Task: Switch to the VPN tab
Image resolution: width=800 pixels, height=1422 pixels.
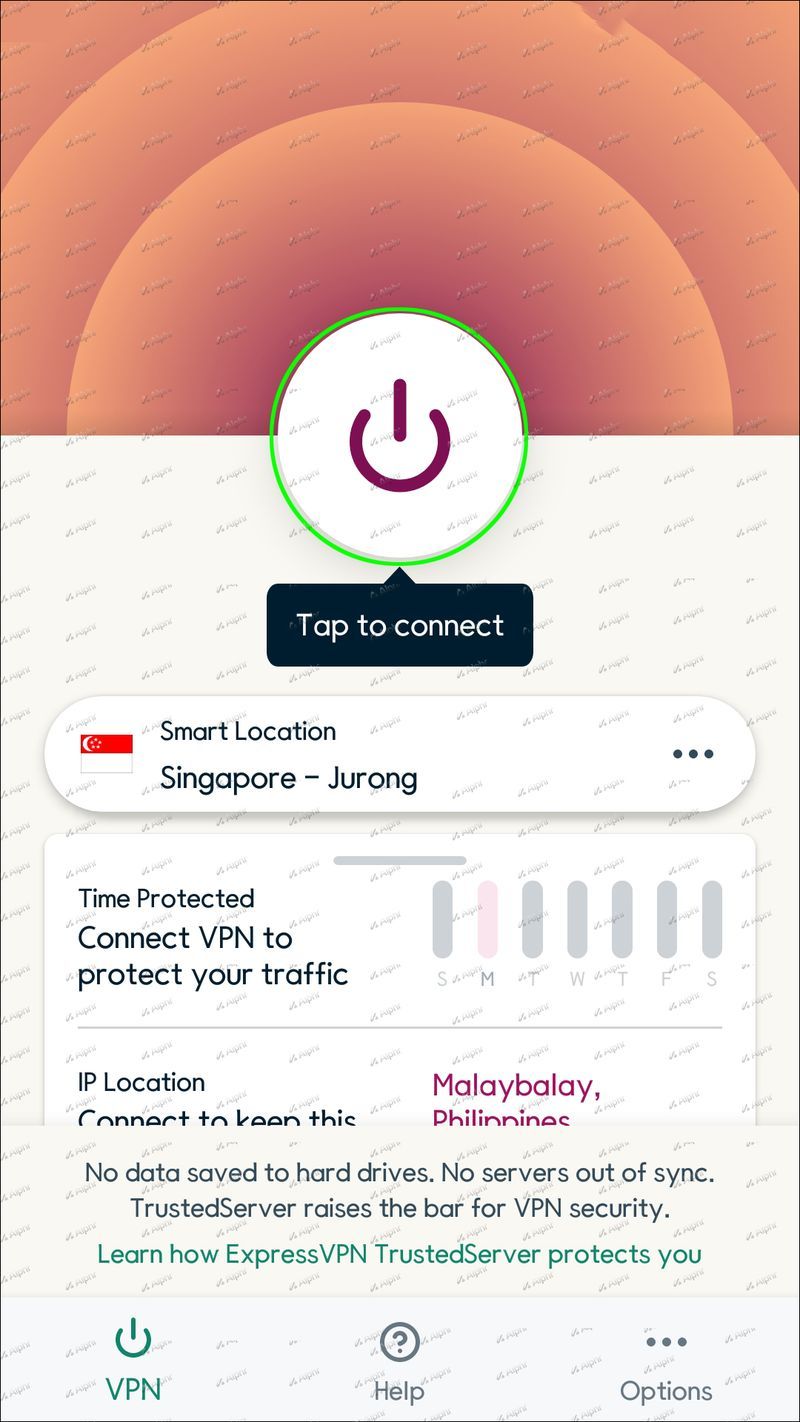Action: click(133, 1360)
